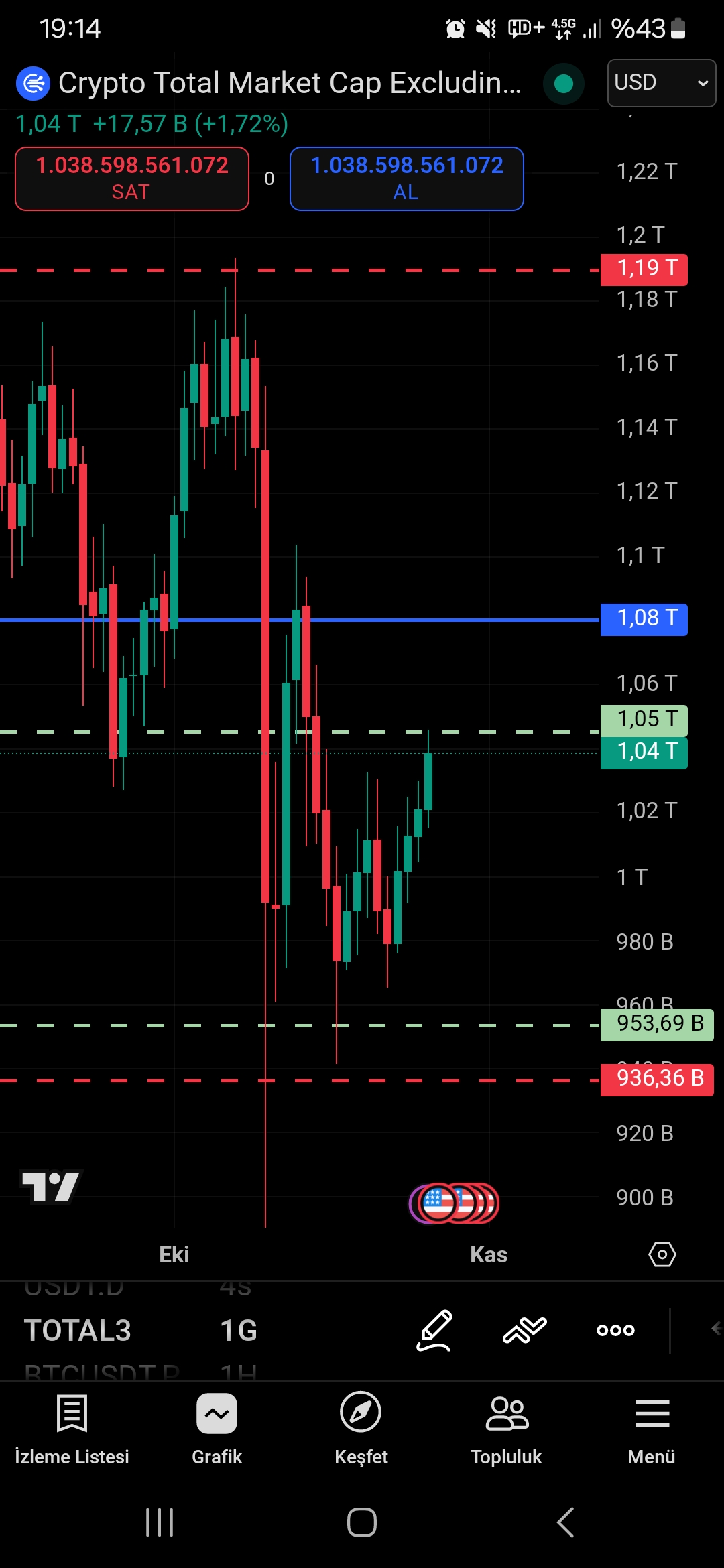Open the system recent apps button
Screen dimensions: 724x1568
pyautogui.click(x=160, y=1522)
